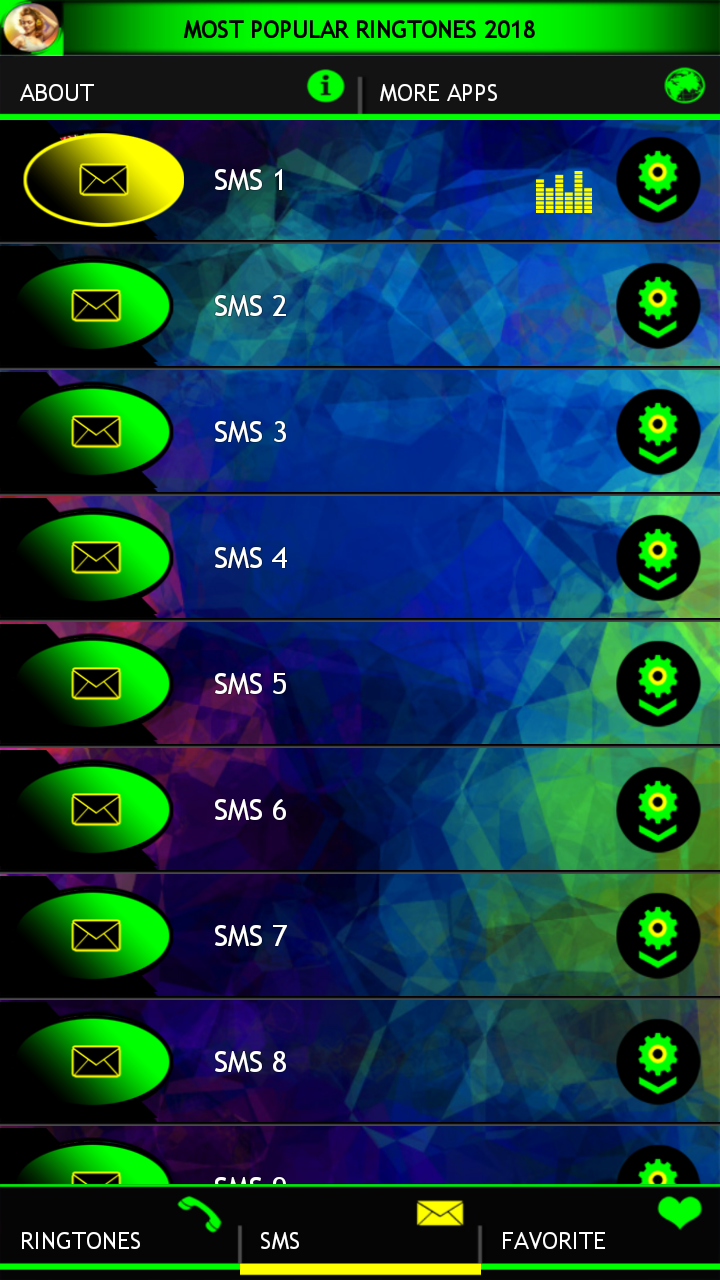The height and width of the screenshot is (1280, 720).
Task: Open settings gear for SMS 2
Action: 658,306
